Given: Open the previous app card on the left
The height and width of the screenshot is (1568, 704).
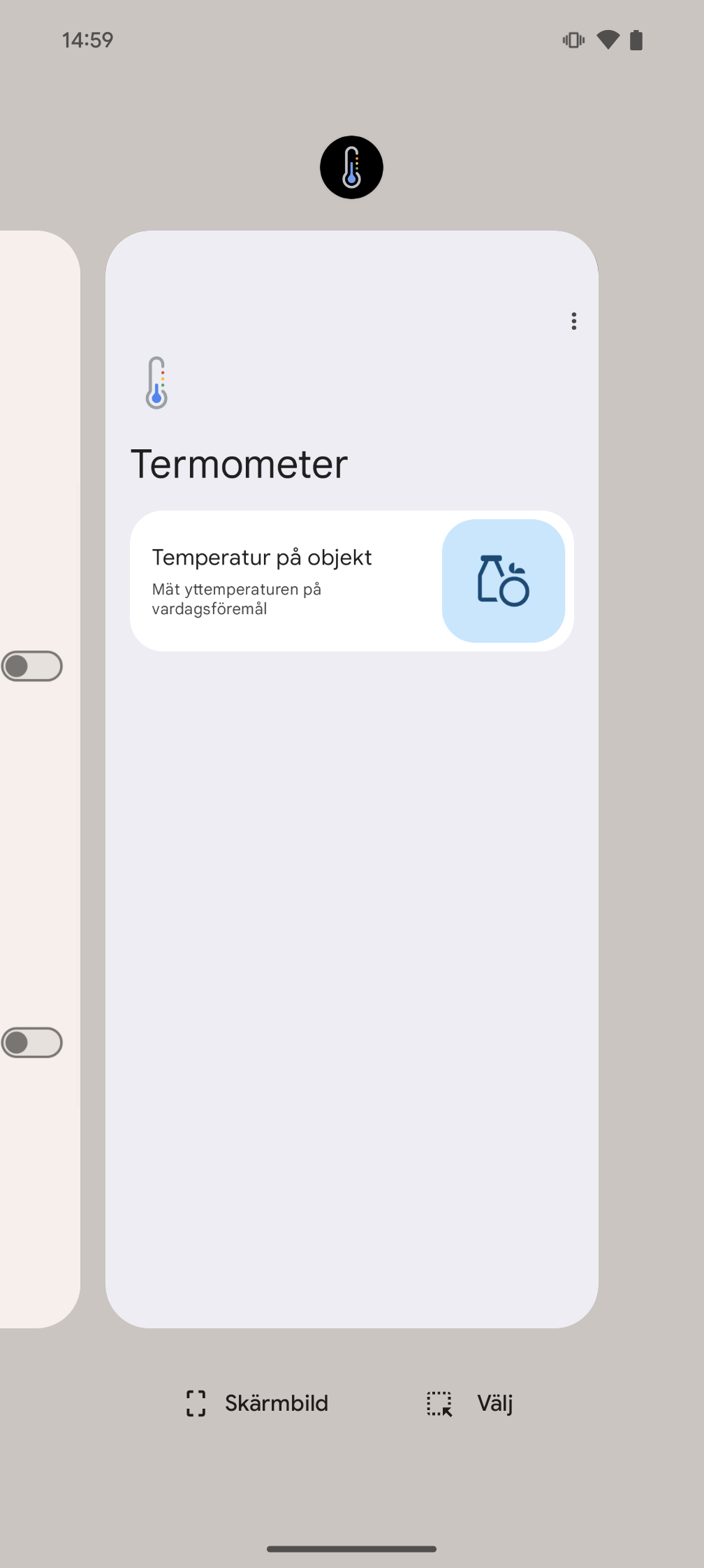Looking at the screenshot, I should [38, 839].
